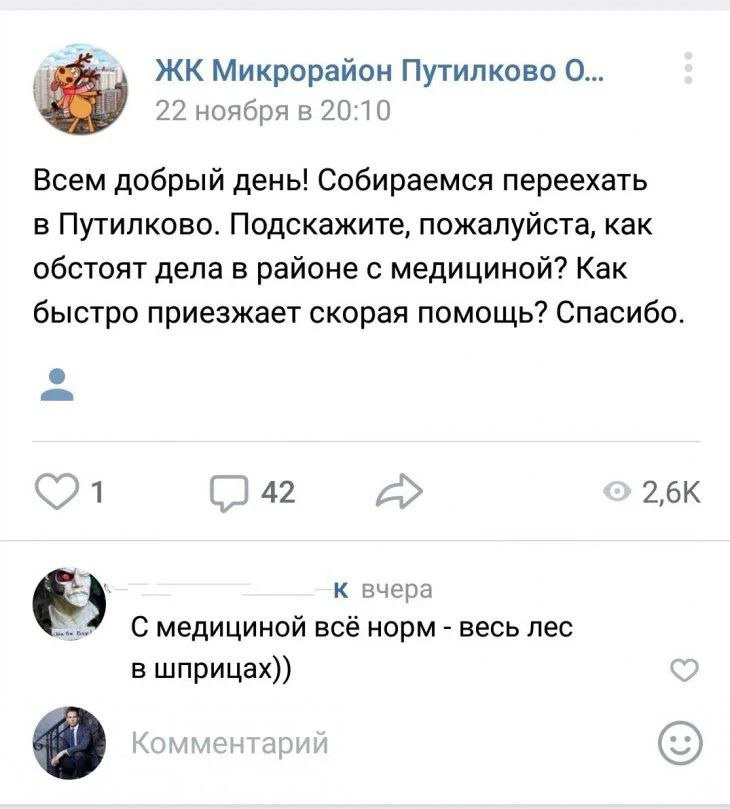The height and width of the screenshot is (809, 730).
Task: Open the commenter's avatar profile
Action: 68,602
